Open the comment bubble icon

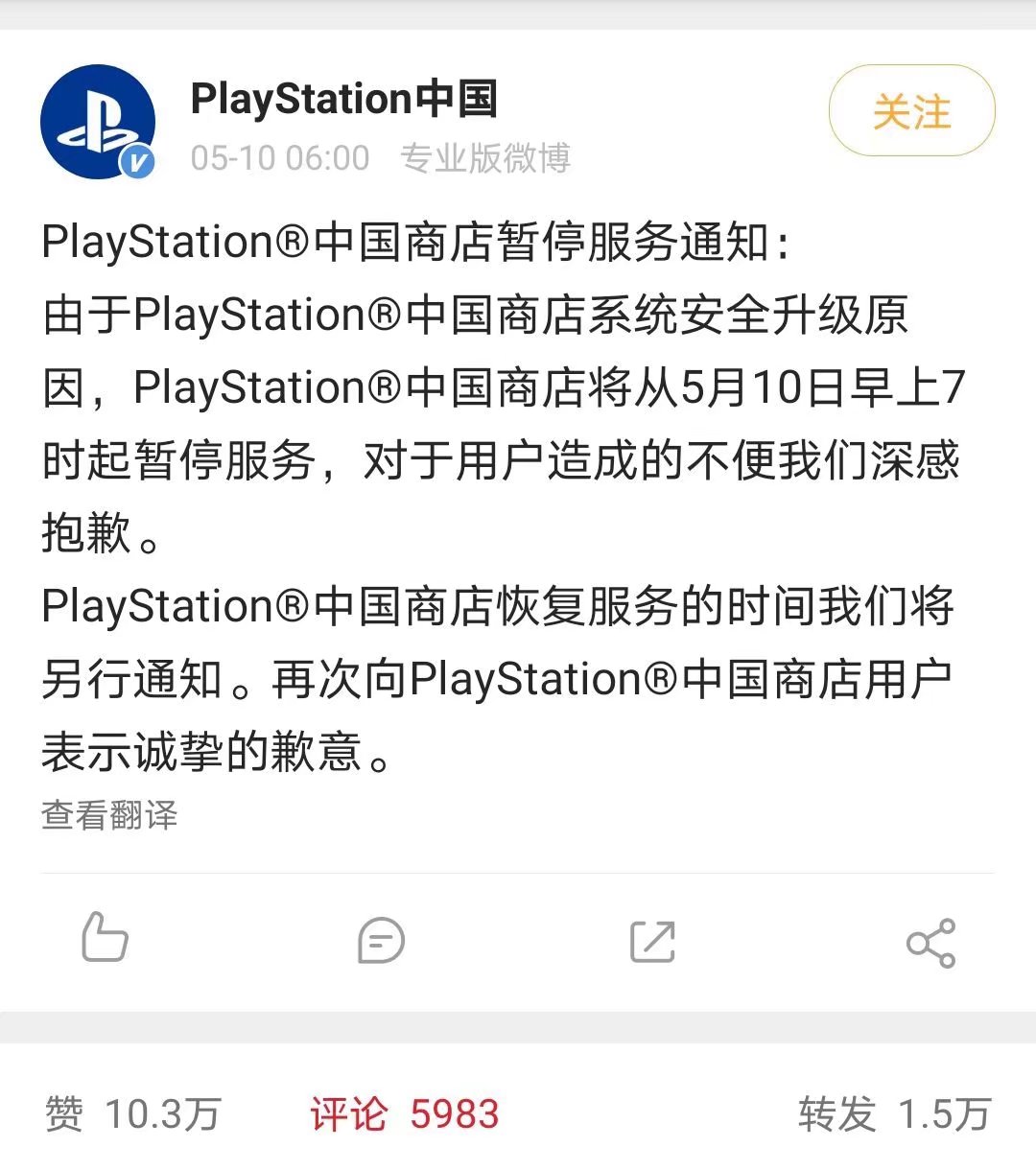pos(381,941)
